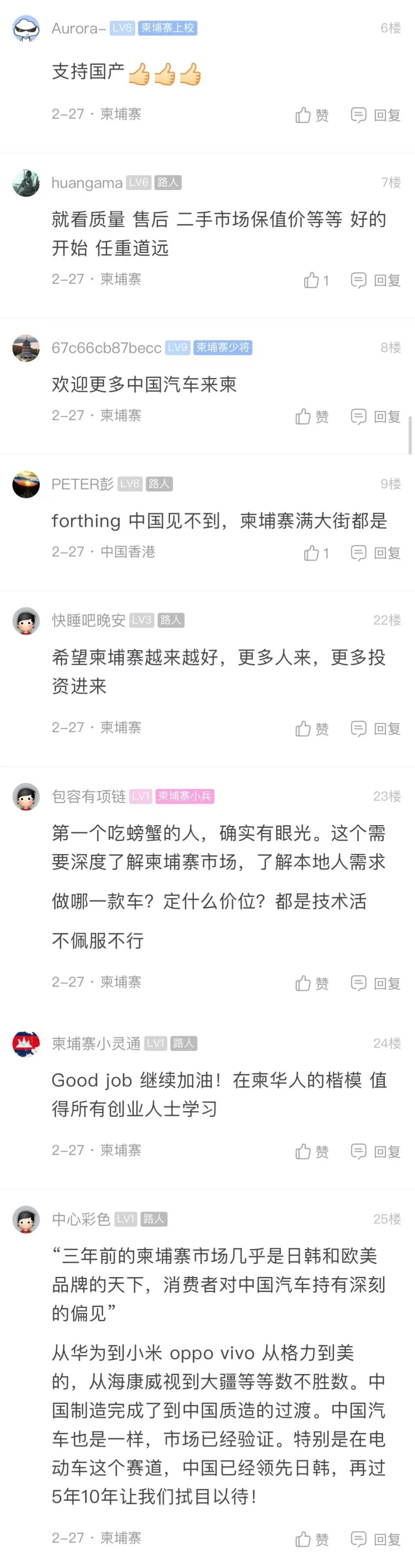The image size is (415, 1568).
Task: Like 67c66cb87becc's comment
Action: [x=312, y=416]
